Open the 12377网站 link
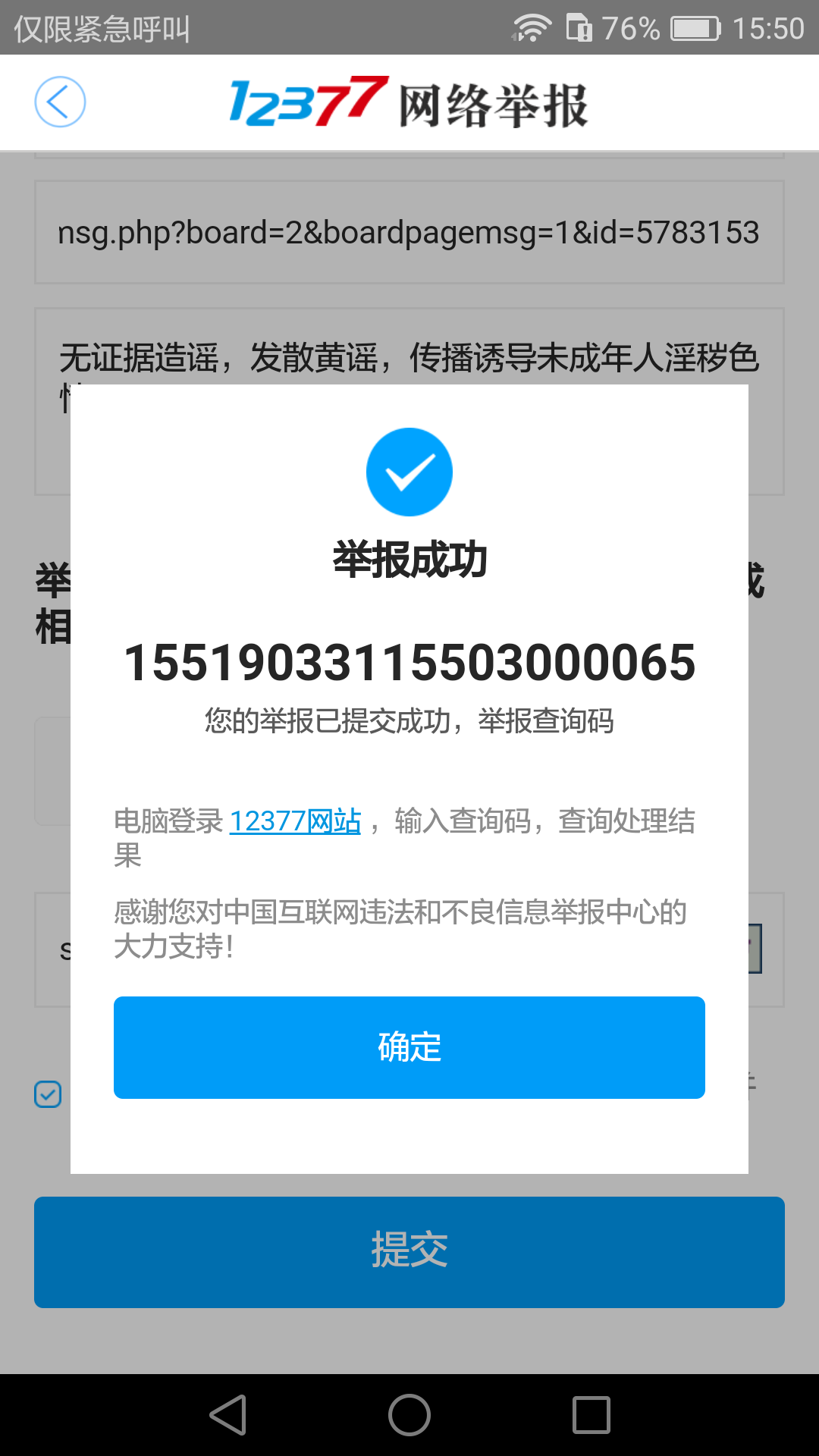819x1456 pixels. pos(295,821)
